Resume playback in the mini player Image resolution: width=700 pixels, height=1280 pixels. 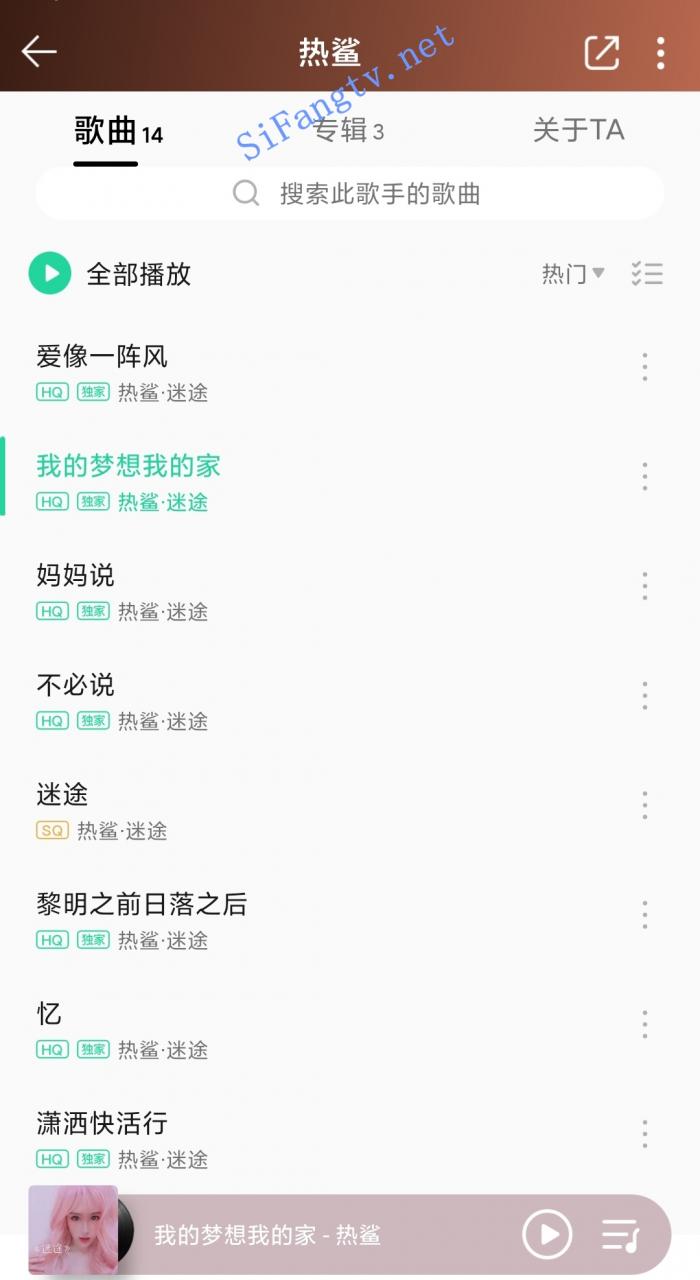point(547,1235)
